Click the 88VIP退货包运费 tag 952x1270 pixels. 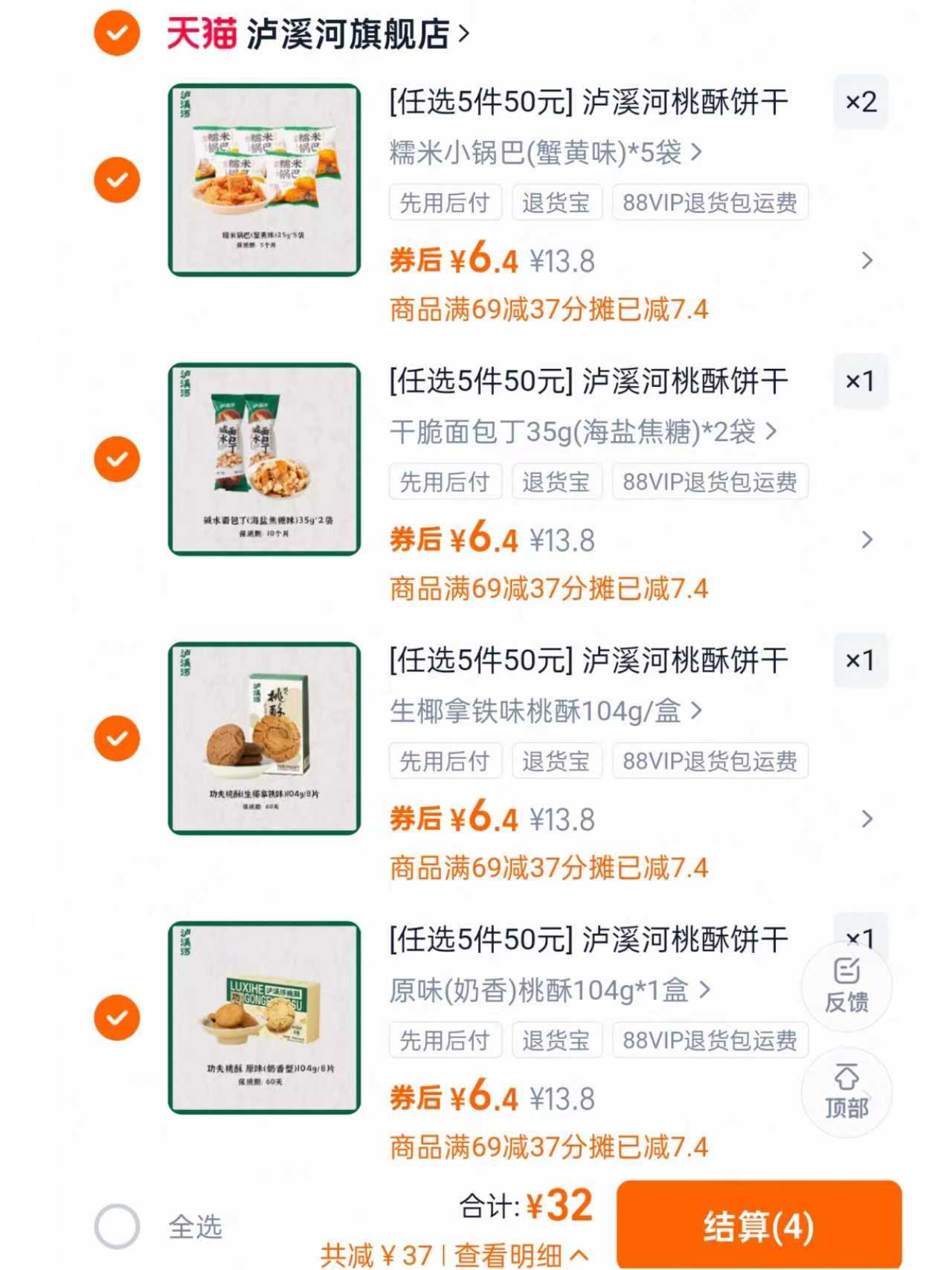click(708, 203)
